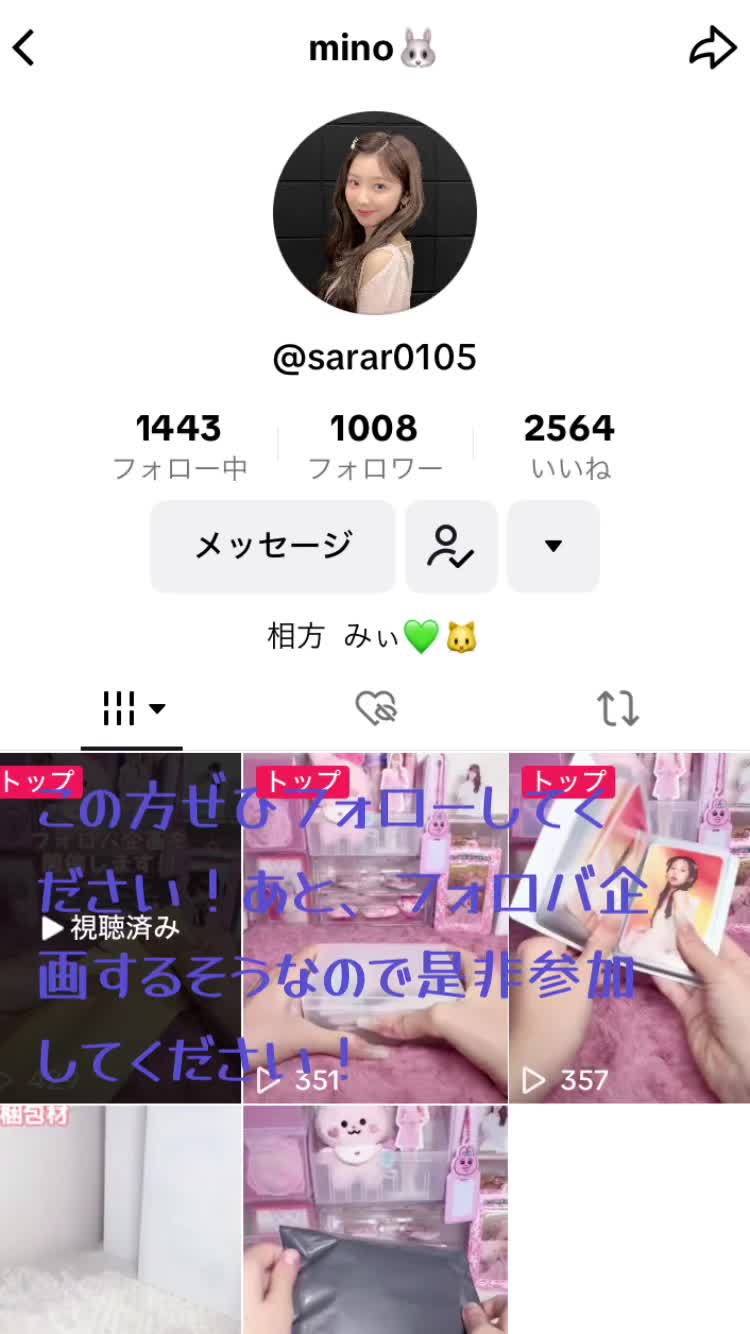Share this profile via arrow icon

pos(712,47)
